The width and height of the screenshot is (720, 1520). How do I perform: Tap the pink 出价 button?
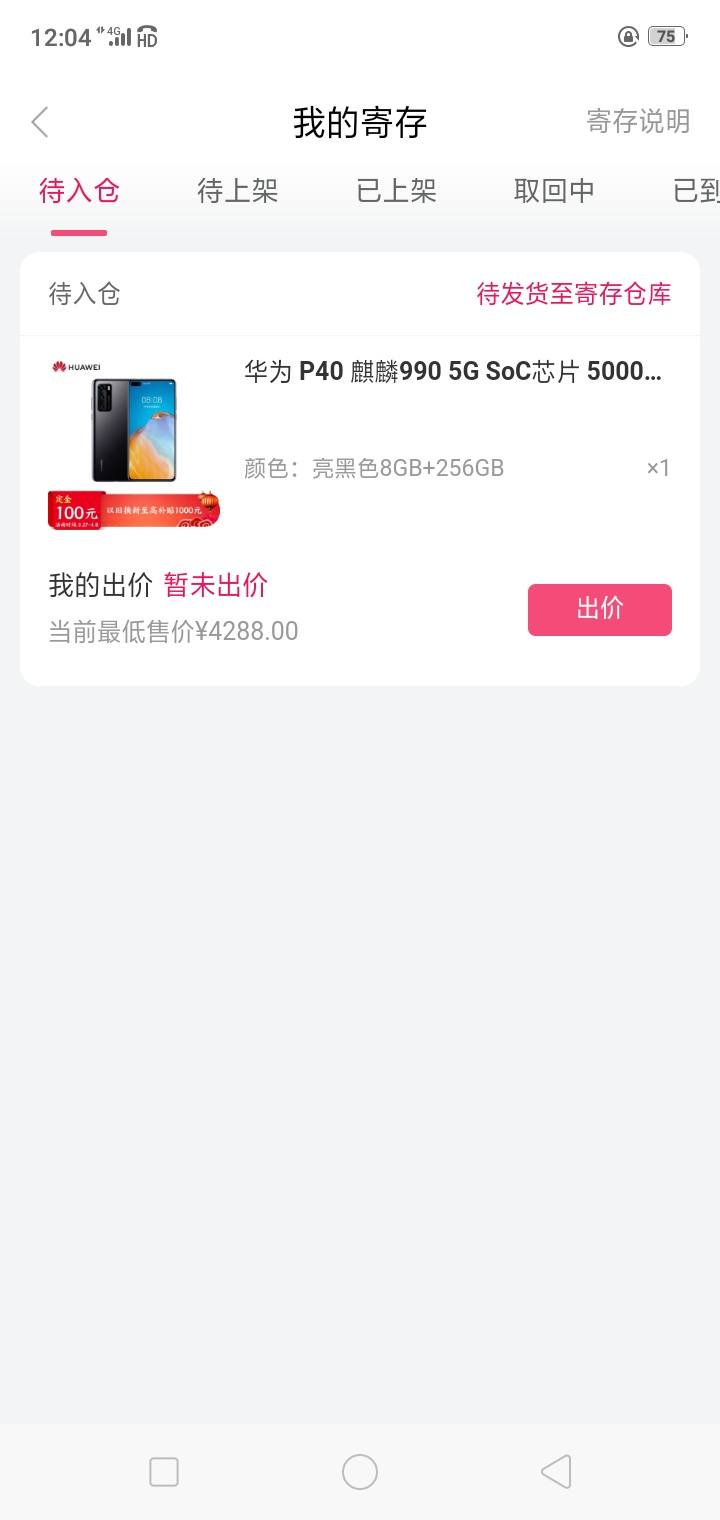[x=600, y=610]
